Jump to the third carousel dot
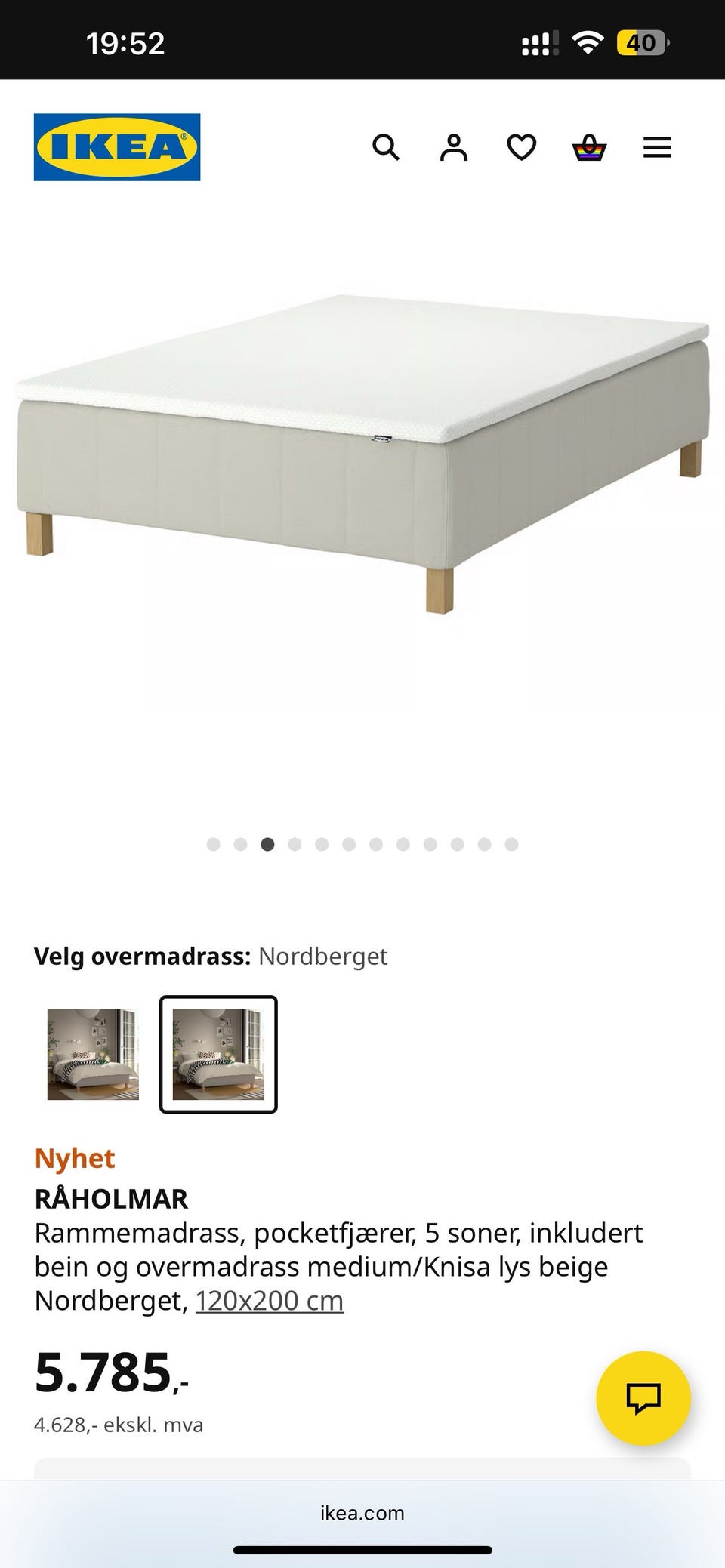 click(x=267, y=845)
